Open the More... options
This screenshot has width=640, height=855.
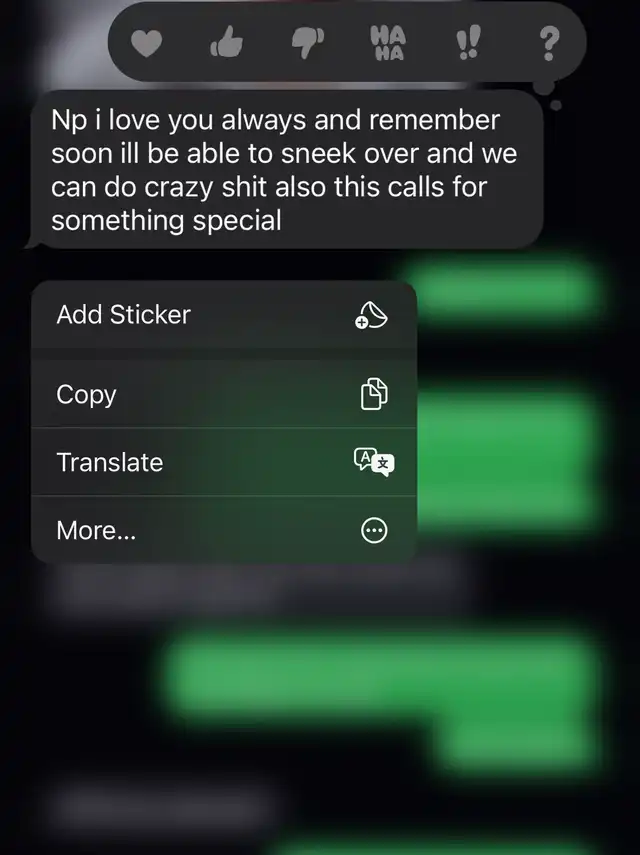coord(224,530)
